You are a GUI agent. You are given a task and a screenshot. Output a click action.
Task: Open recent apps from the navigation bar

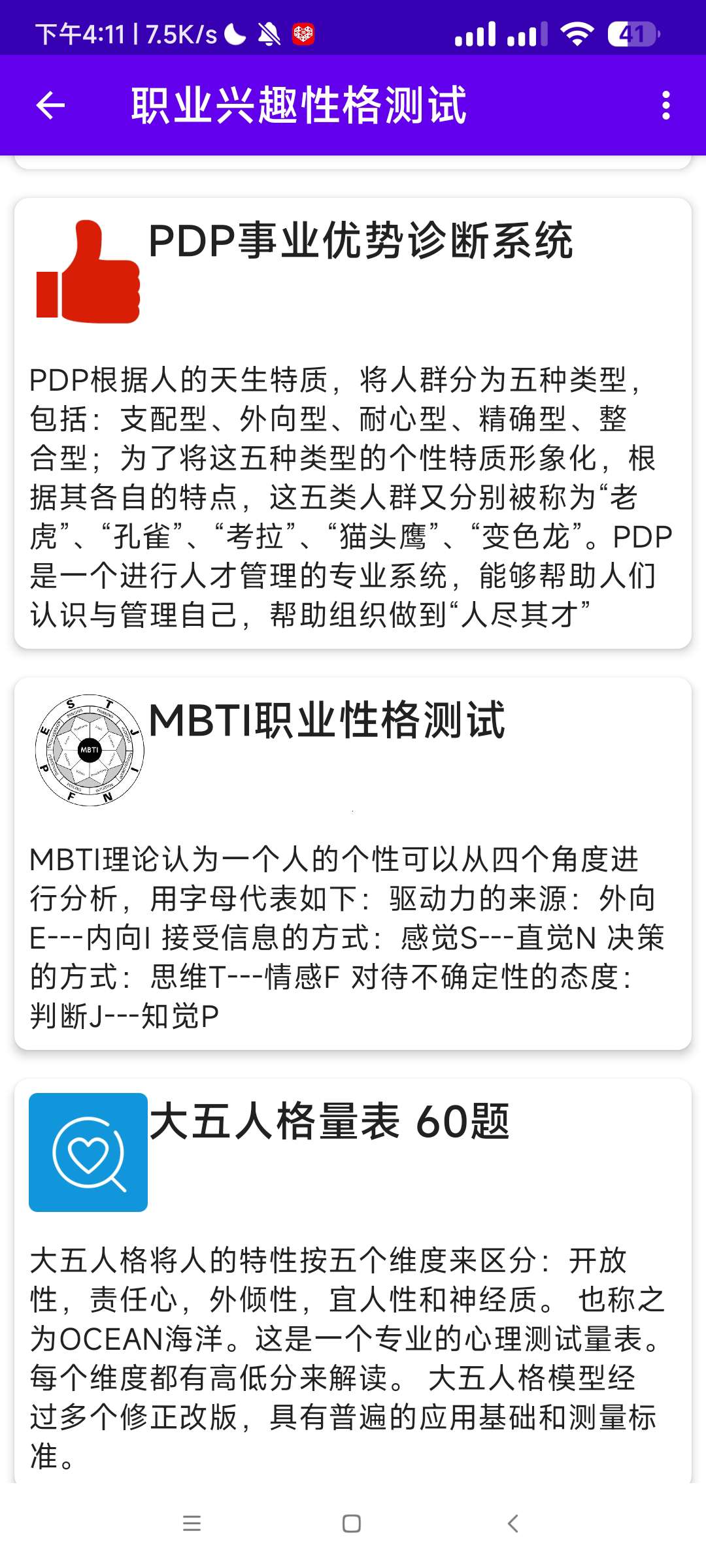pyautogui.click(x=192, y=1524)
